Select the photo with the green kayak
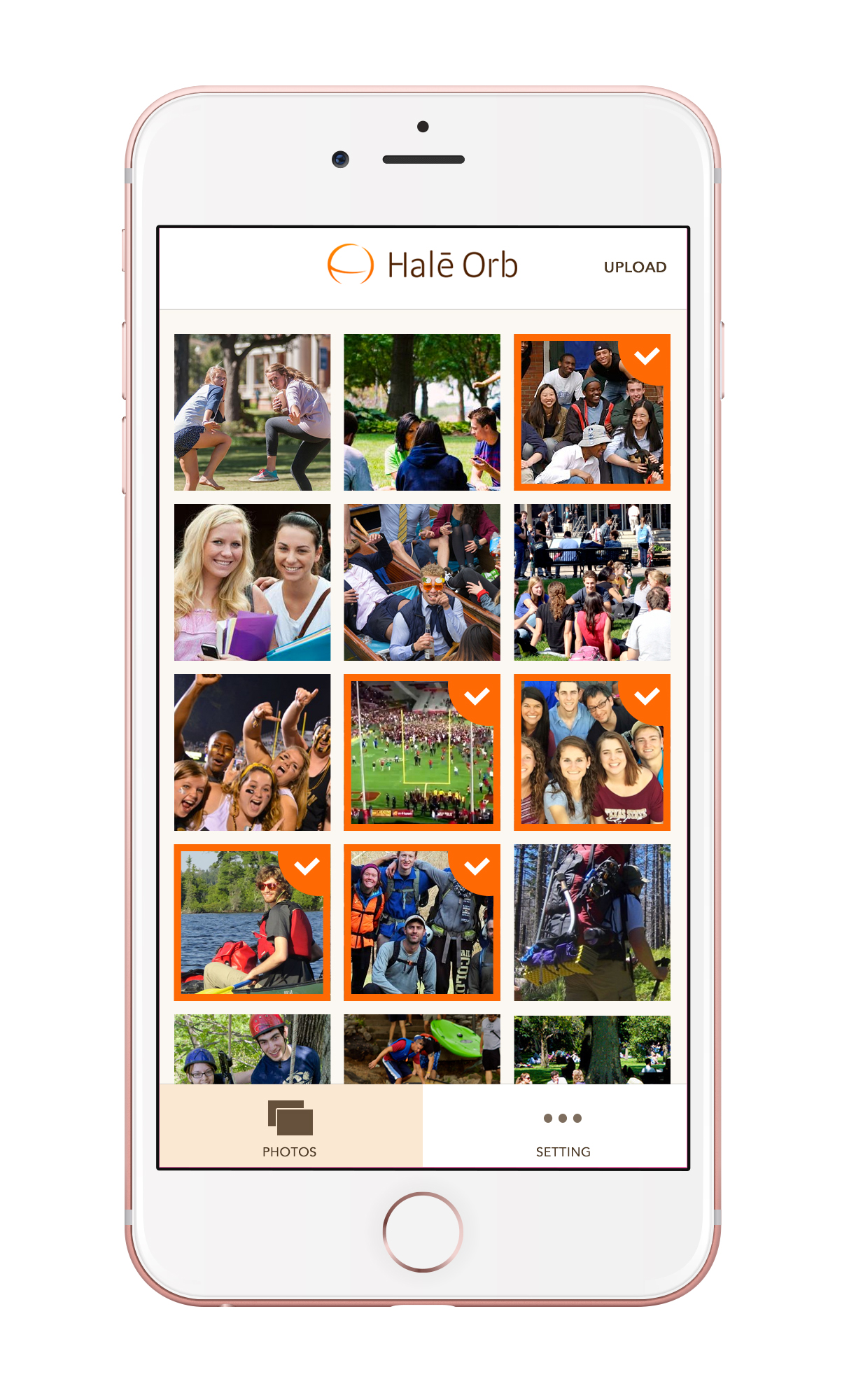The image size is (849, 1400). coord(422,1049)
